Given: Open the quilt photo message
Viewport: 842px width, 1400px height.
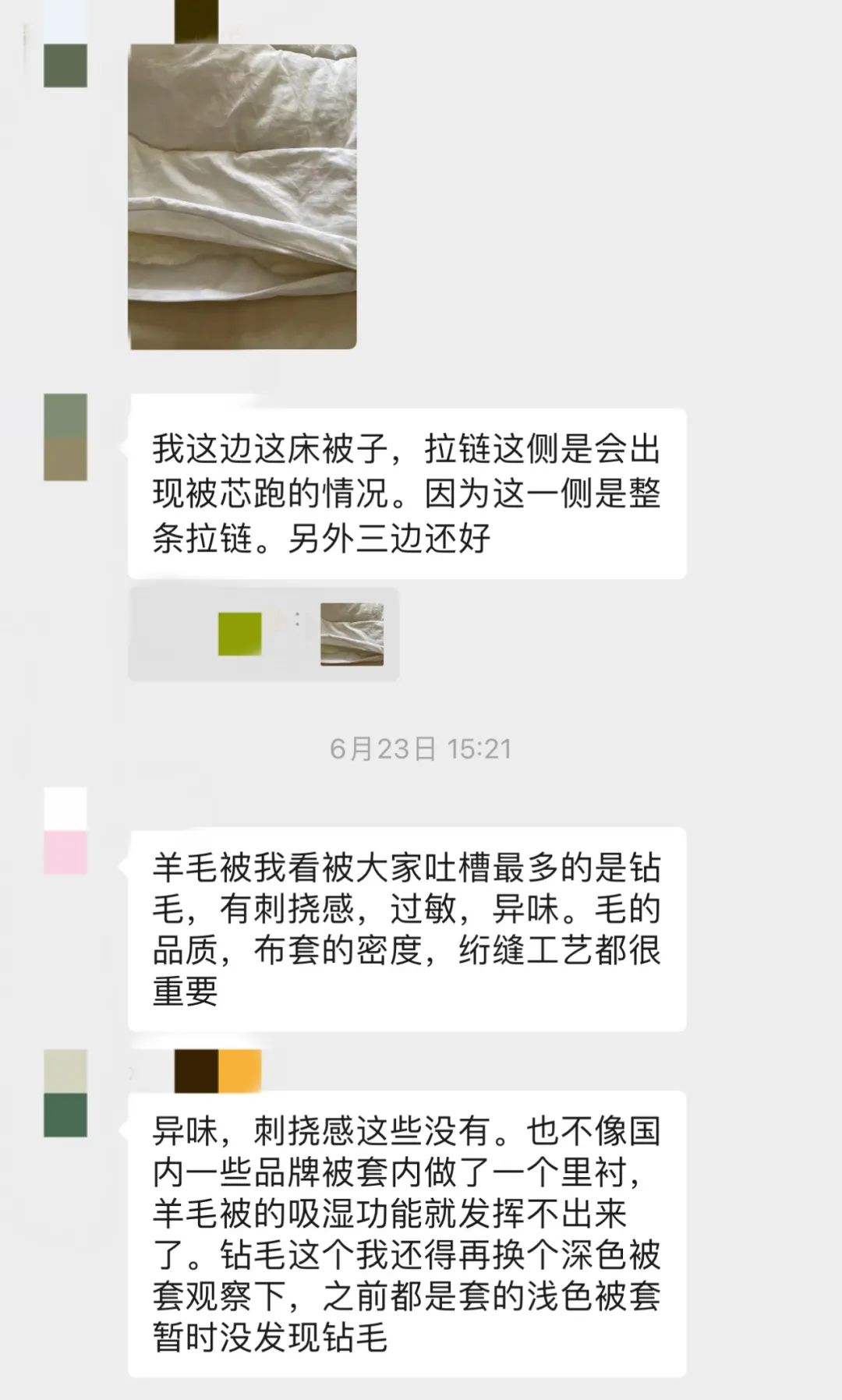Looking at the screenshot, I should (x=242, y=196).
